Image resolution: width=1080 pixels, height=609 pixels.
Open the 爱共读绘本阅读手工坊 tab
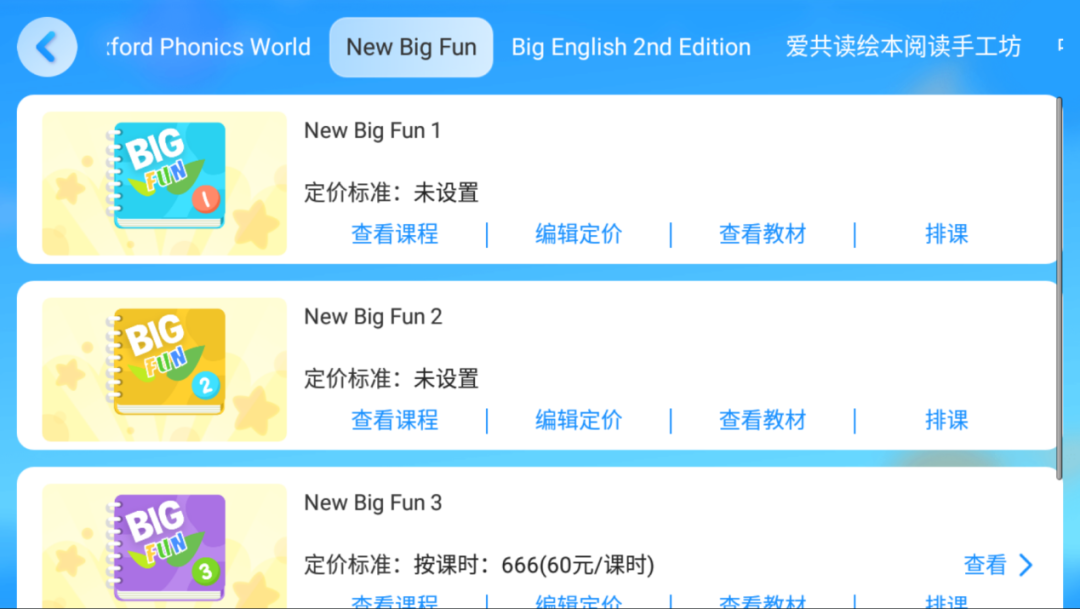click(903, 47)
